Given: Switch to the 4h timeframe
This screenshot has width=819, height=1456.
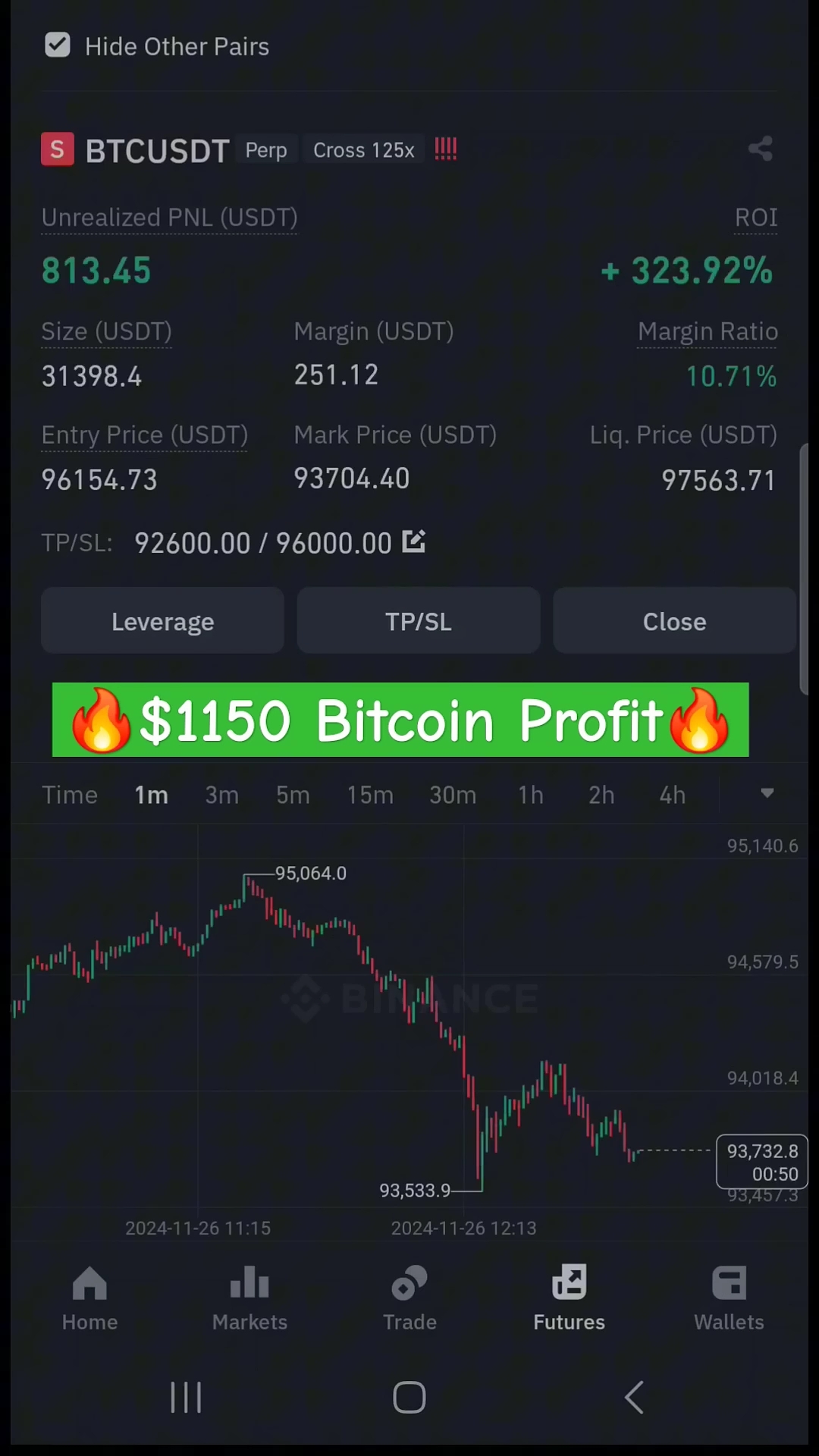Looking at the screenshot, I should pyautogui.click(x=671, y=794).
